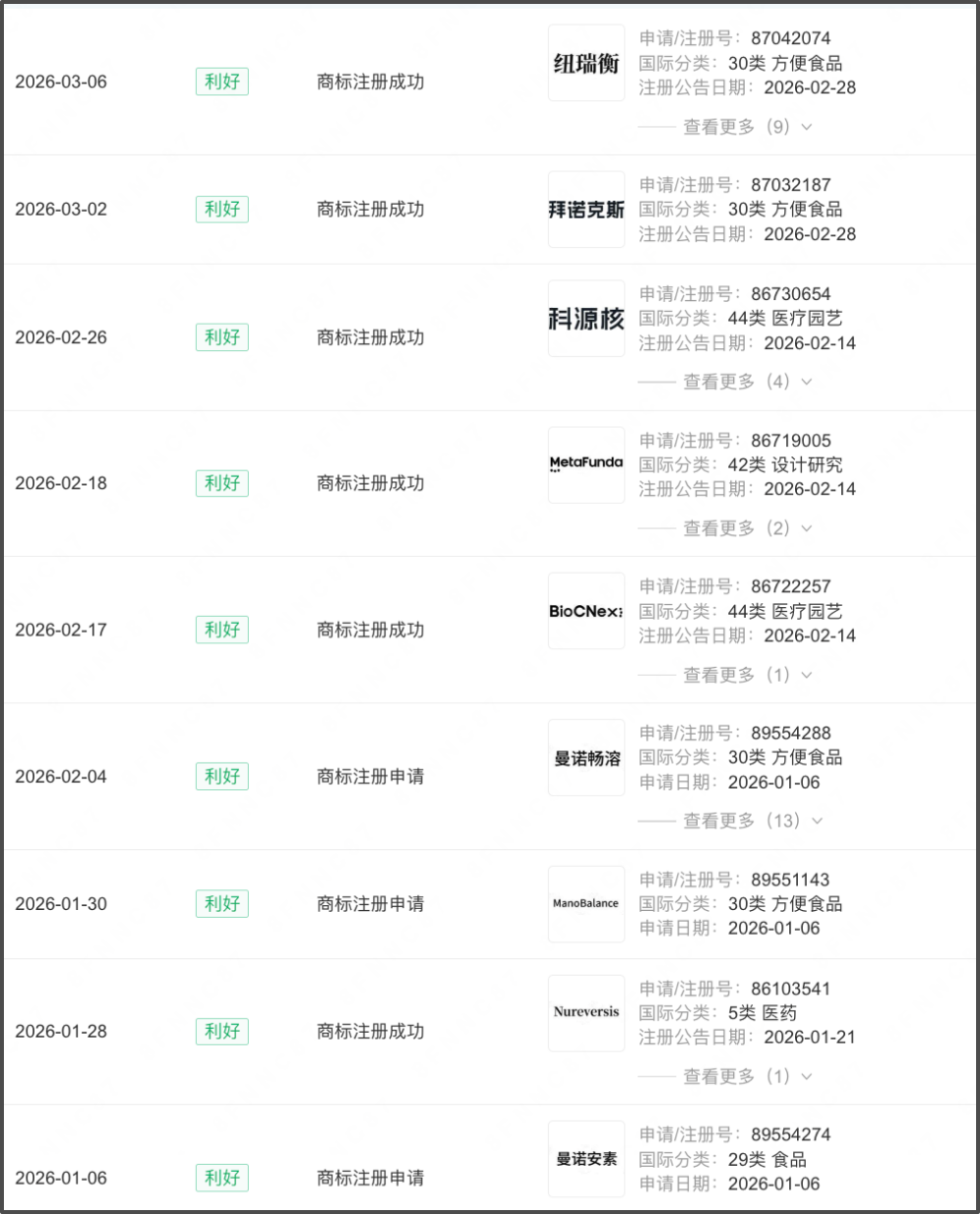Image resolution: width=980 pixels, height=1214 pixels.
Task: Expand 查看更多 (9) under 纽瑞衡 trademark
Action: tap(747, 127)
